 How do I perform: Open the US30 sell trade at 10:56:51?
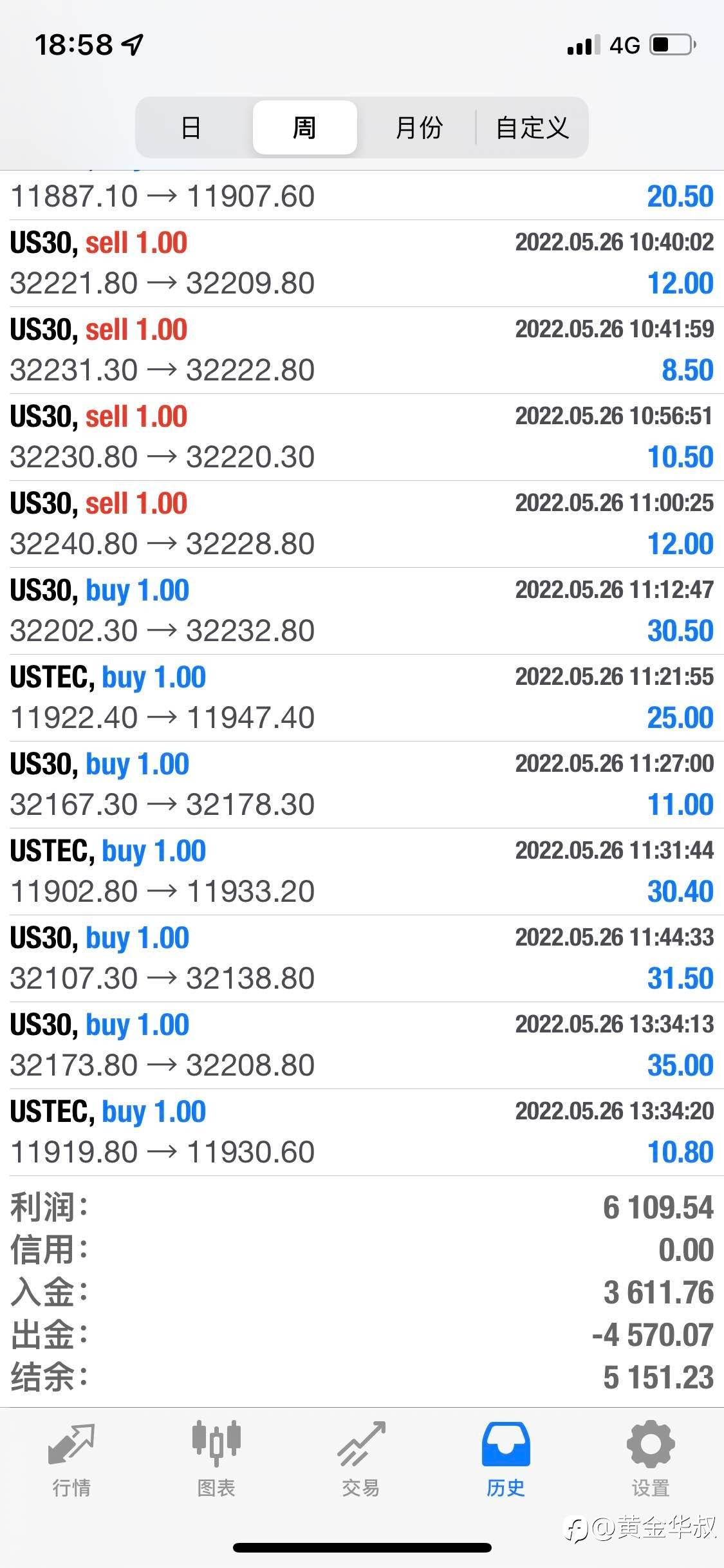(x=362, y=437)
